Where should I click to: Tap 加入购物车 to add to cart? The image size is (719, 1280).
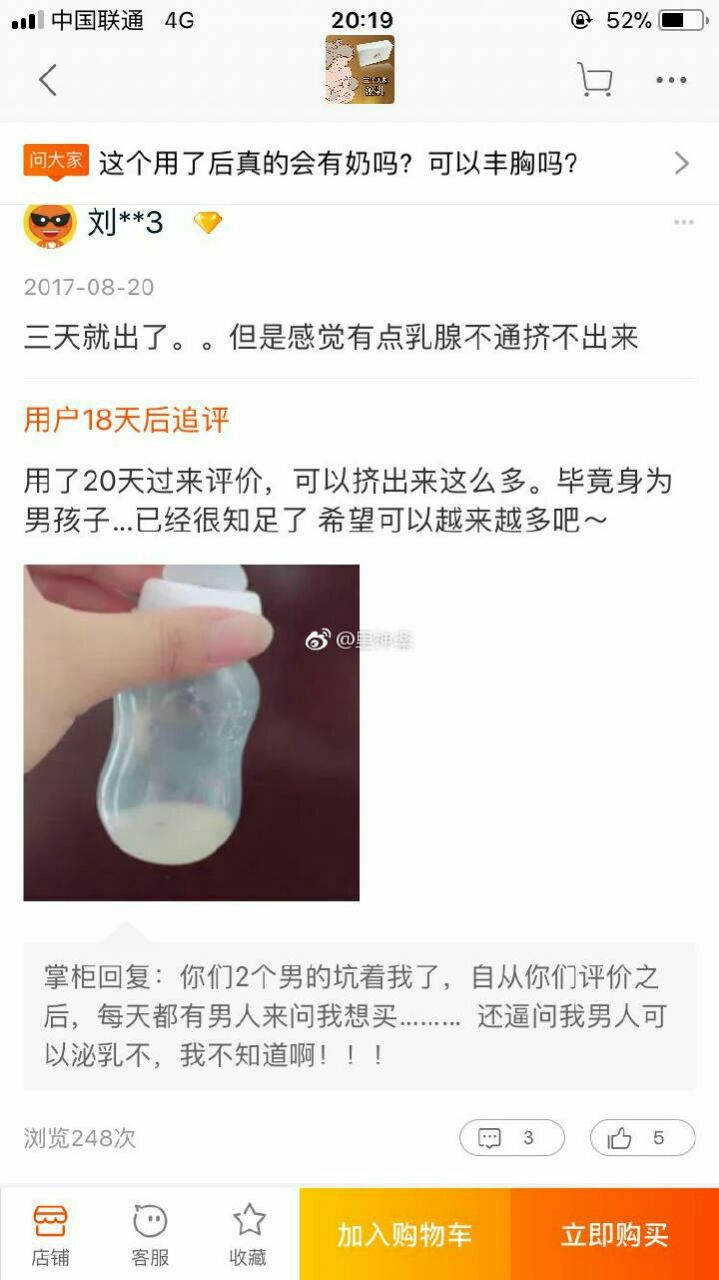point(404,1235)
